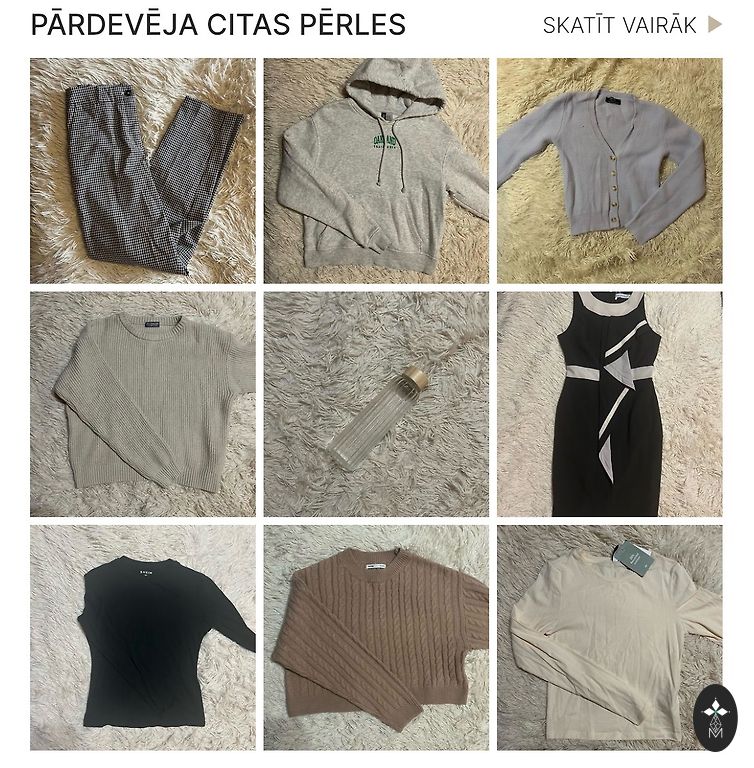View the grey hoodie item

click(x=376, y=170)
